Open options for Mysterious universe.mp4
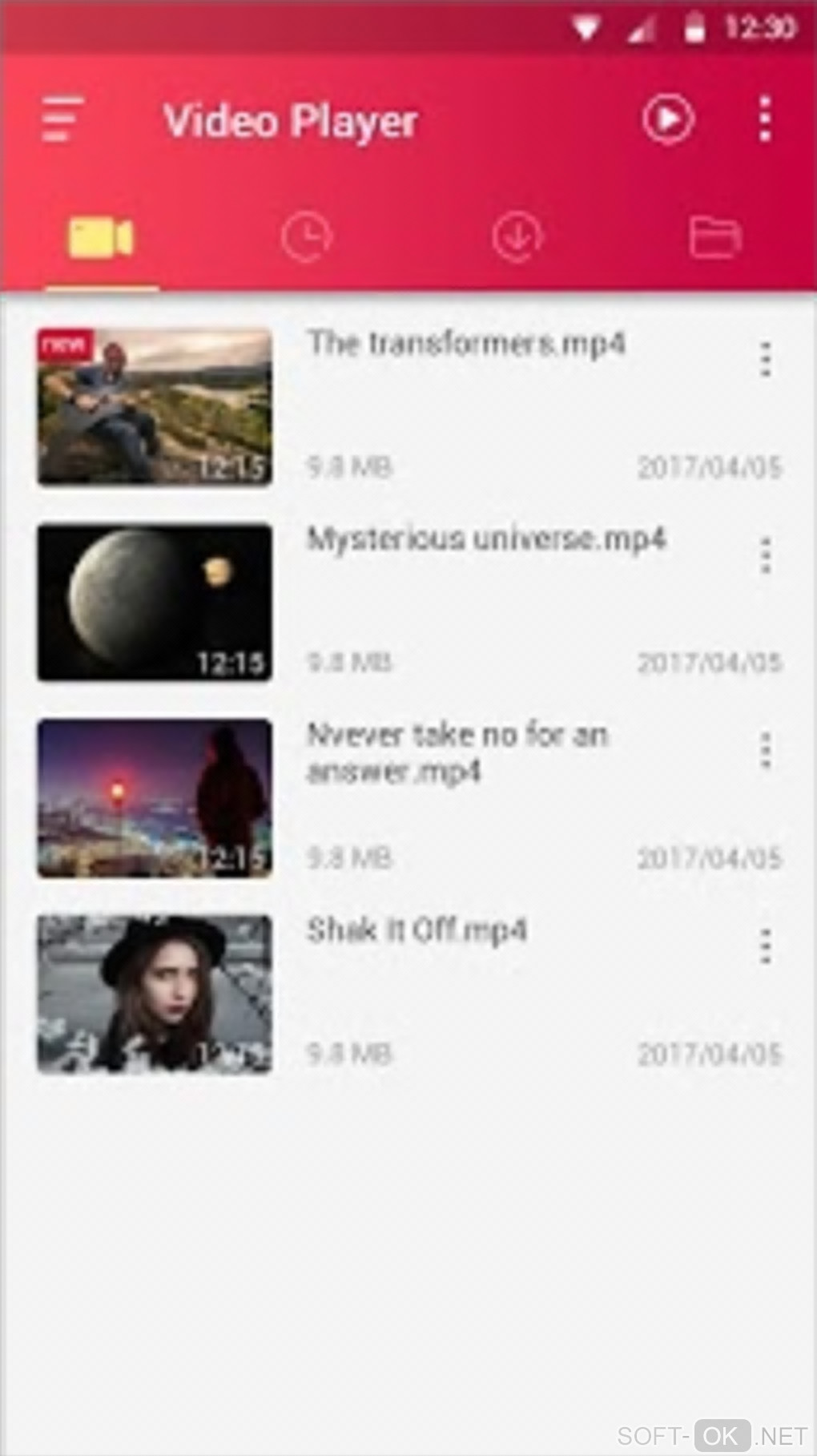The height and width of the screenshot is (1456, 817). pyautogui.click(x=765, y=555)
